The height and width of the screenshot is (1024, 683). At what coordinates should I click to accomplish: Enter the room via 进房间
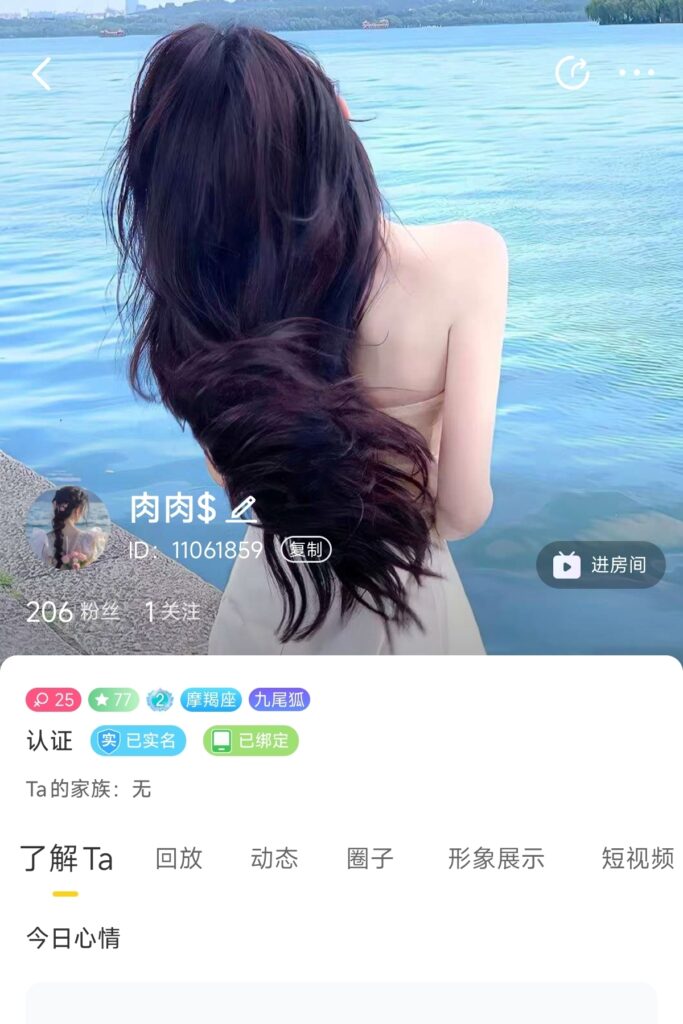tap(600, 565)
